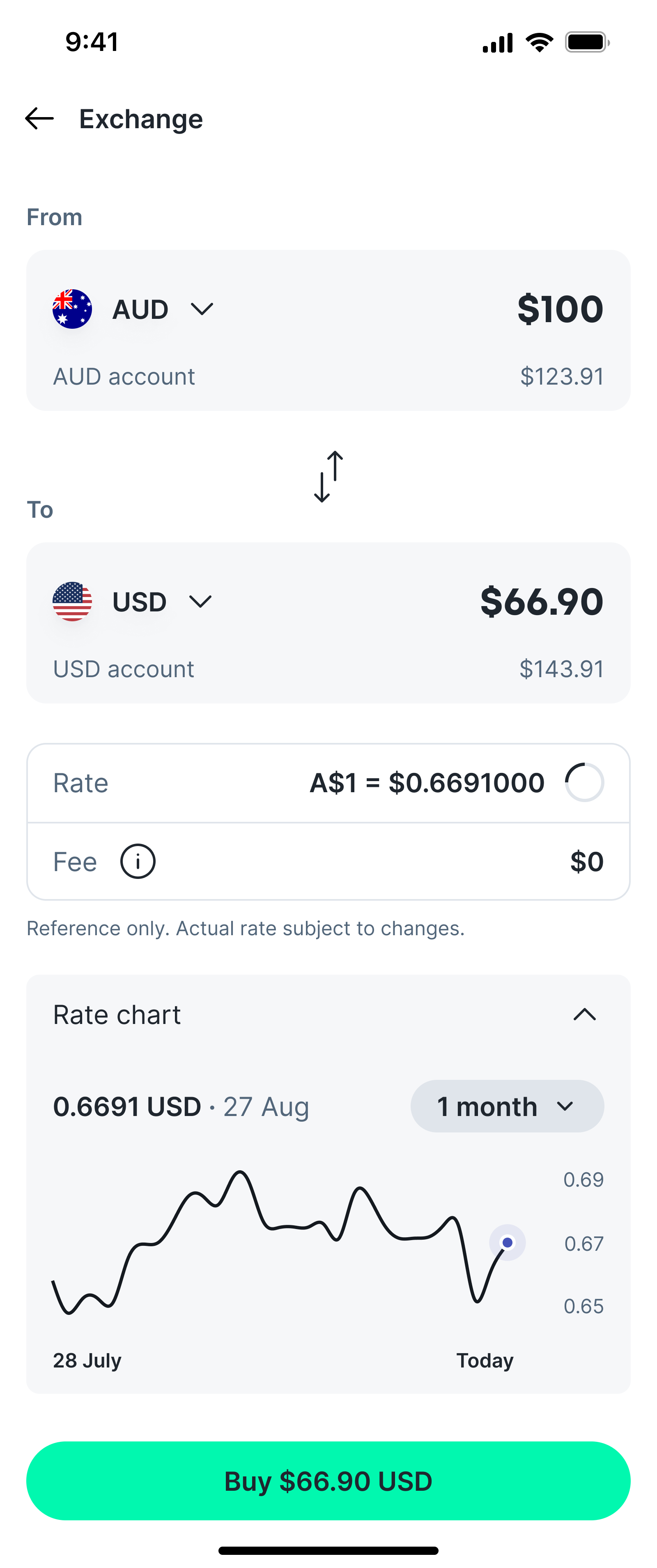Open the 1 month time range dropdown
This screenshot has height=1568, width=657.
pyautogui.click(x=507, y=1107)
